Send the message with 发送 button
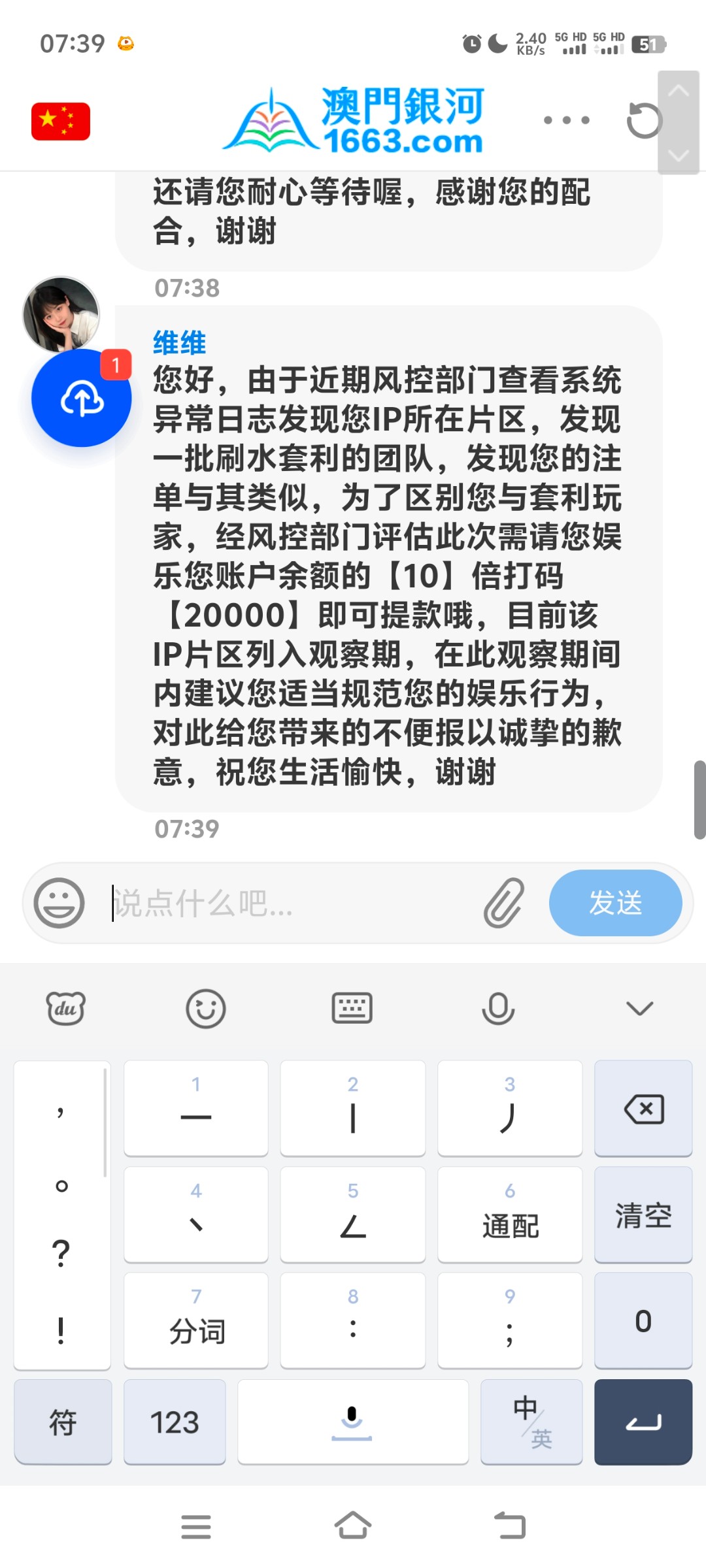 (615, 903)
